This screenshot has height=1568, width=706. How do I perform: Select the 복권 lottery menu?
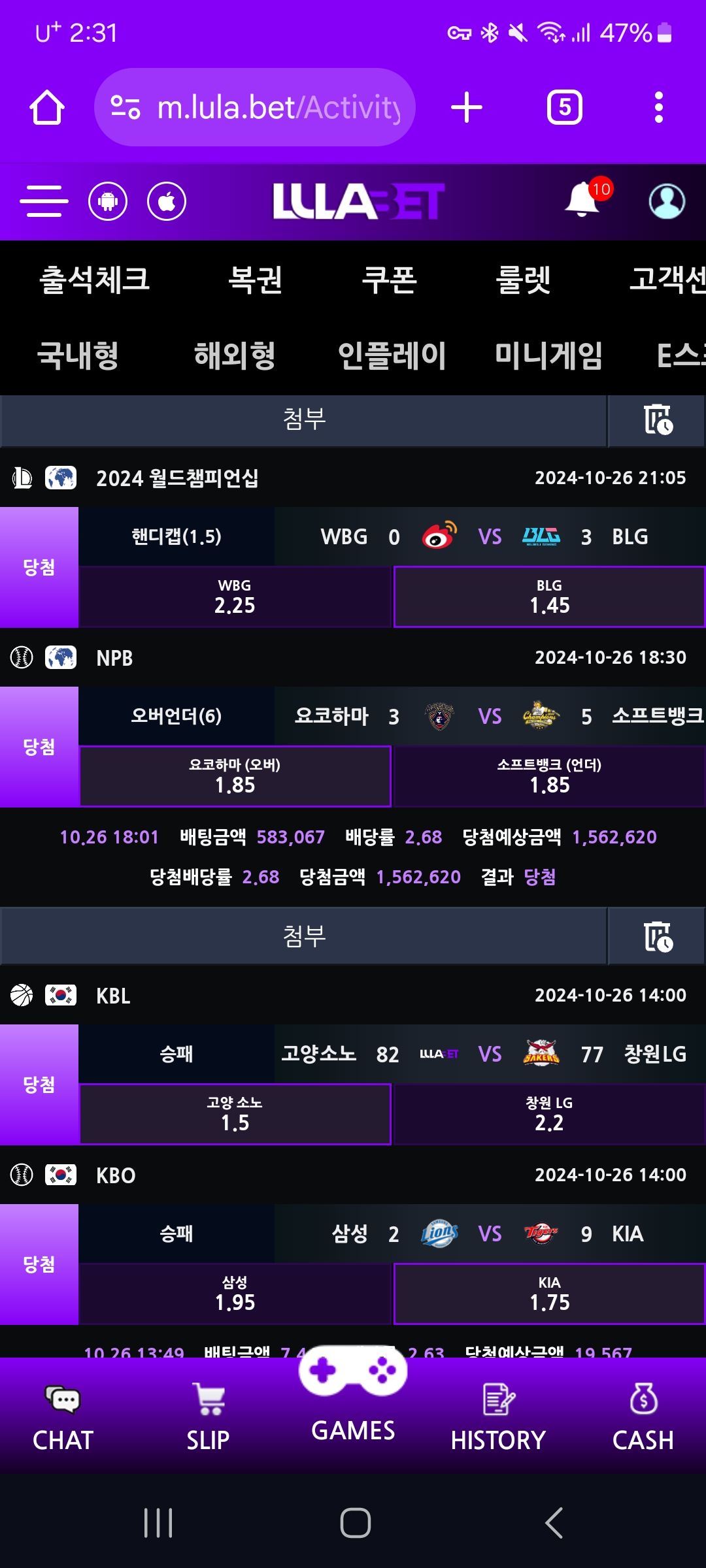255,280
